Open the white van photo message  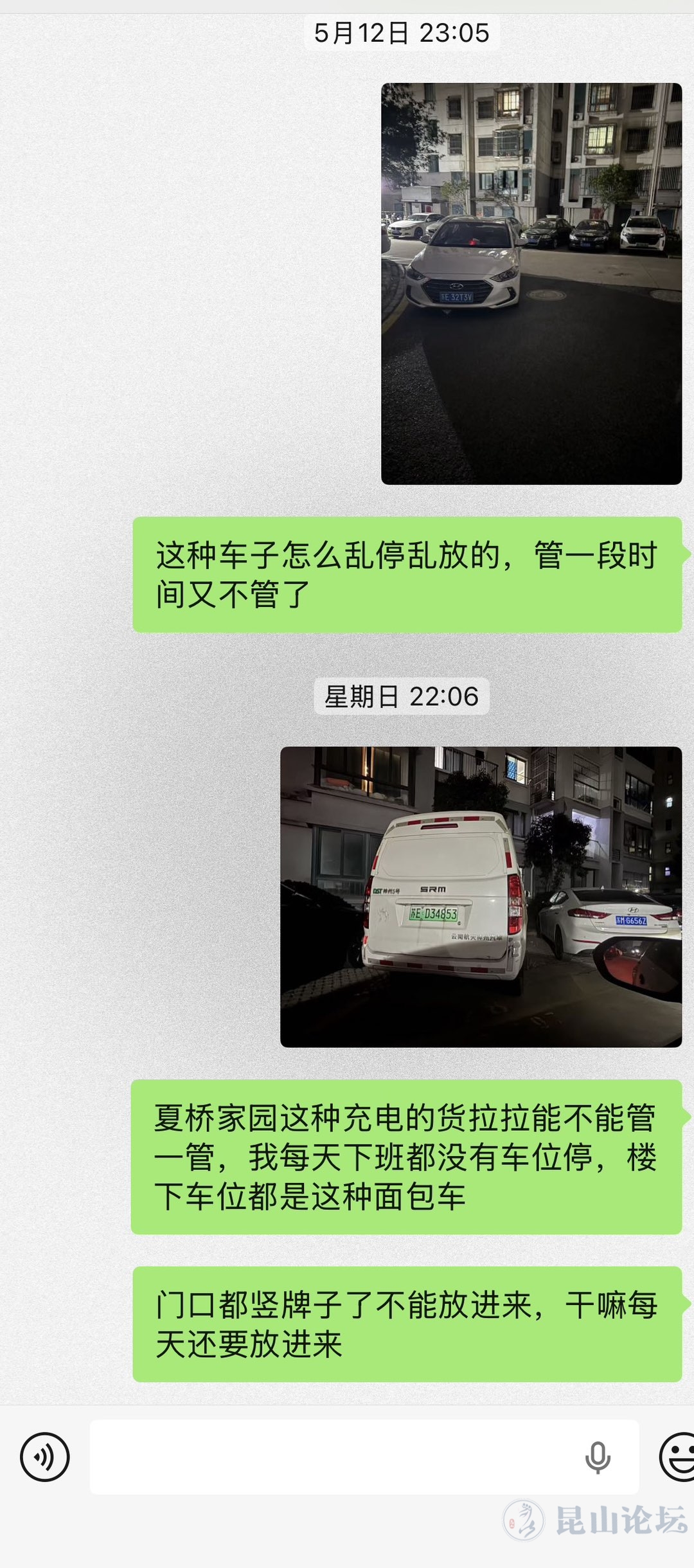click(x=481, y=896)
